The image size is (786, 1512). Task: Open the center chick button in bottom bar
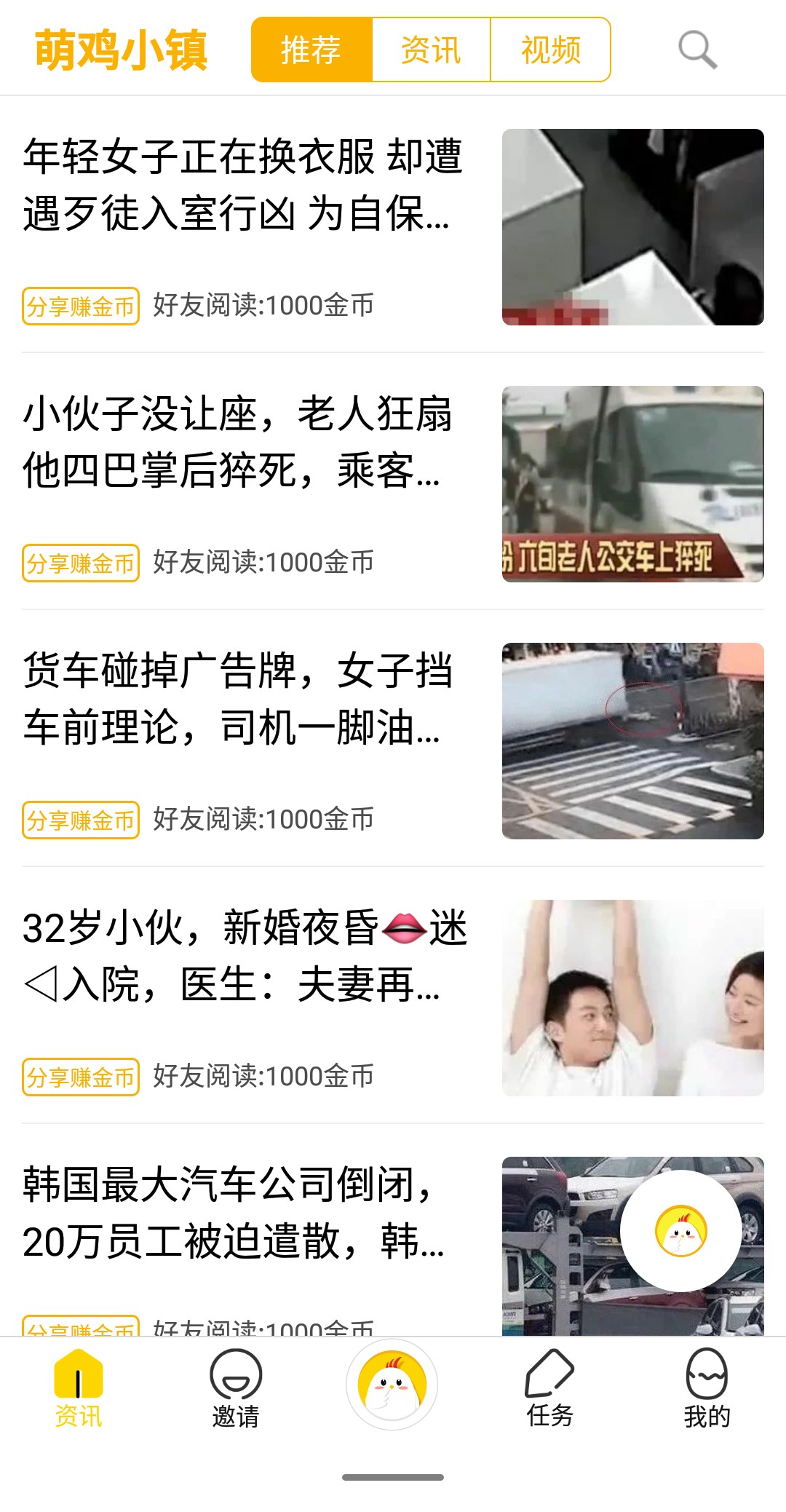[392, 1385]
